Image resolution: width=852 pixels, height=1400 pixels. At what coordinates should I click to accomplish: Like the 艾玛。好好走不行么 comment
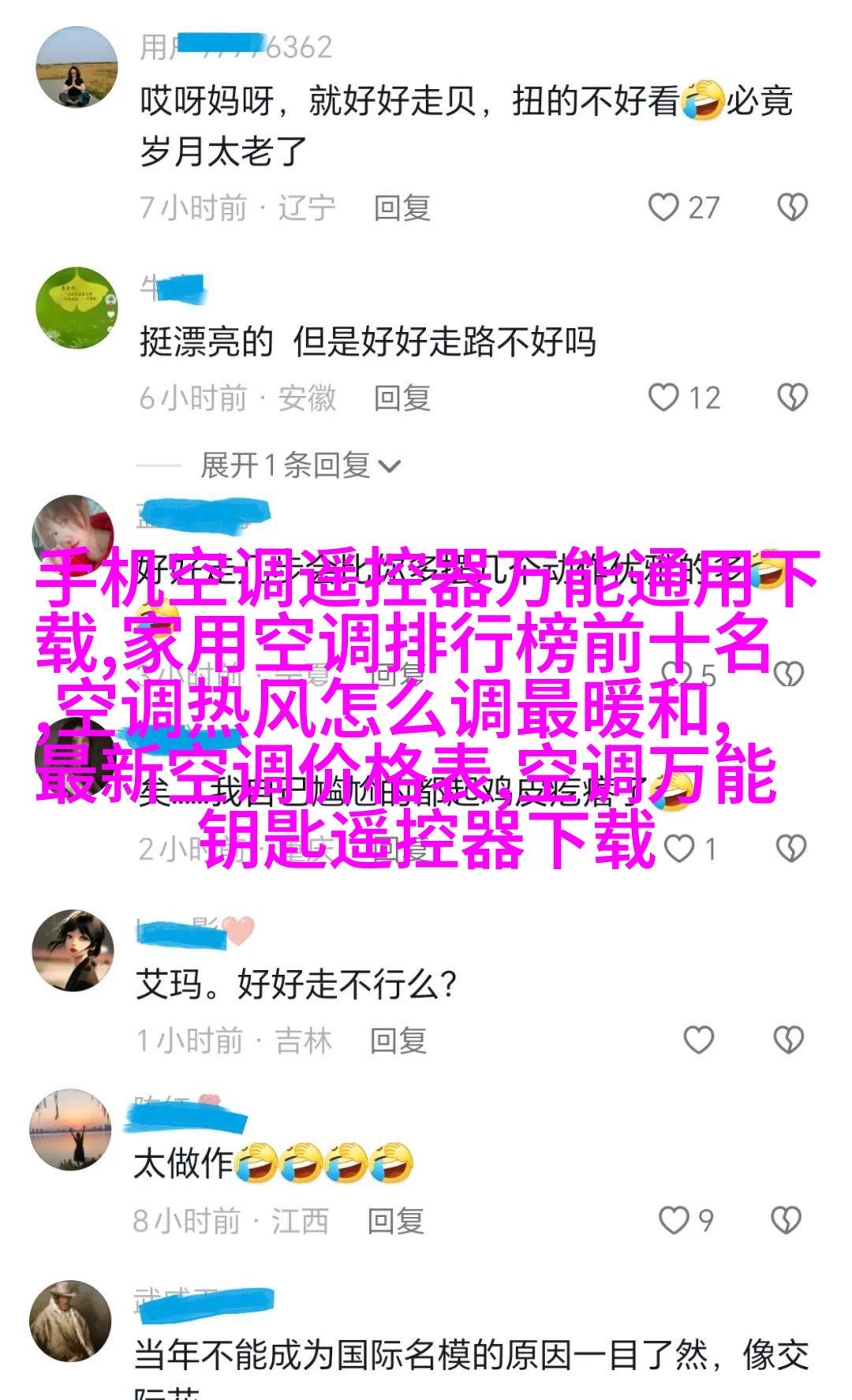(698, 1040)
